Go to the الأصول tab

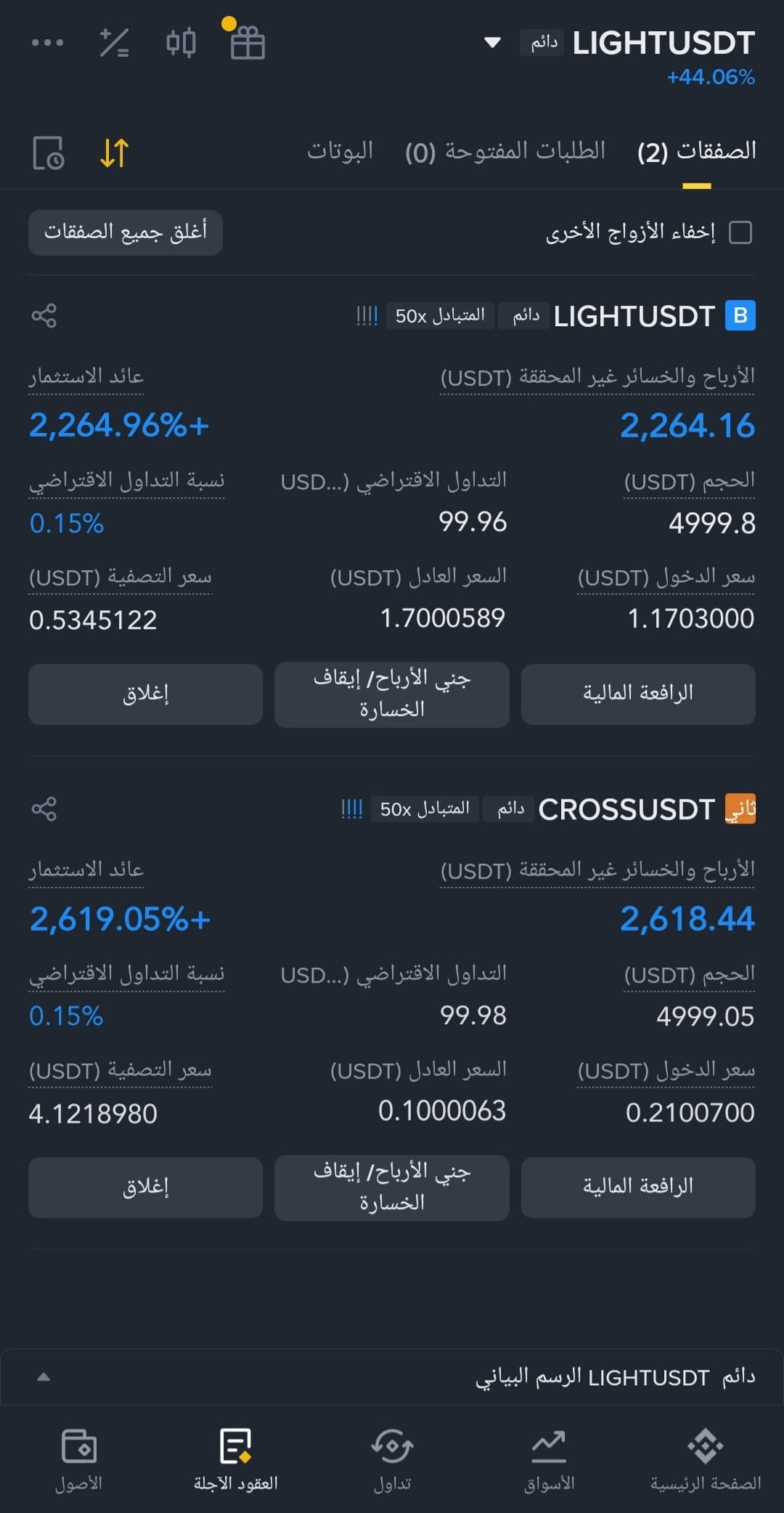78,1459
